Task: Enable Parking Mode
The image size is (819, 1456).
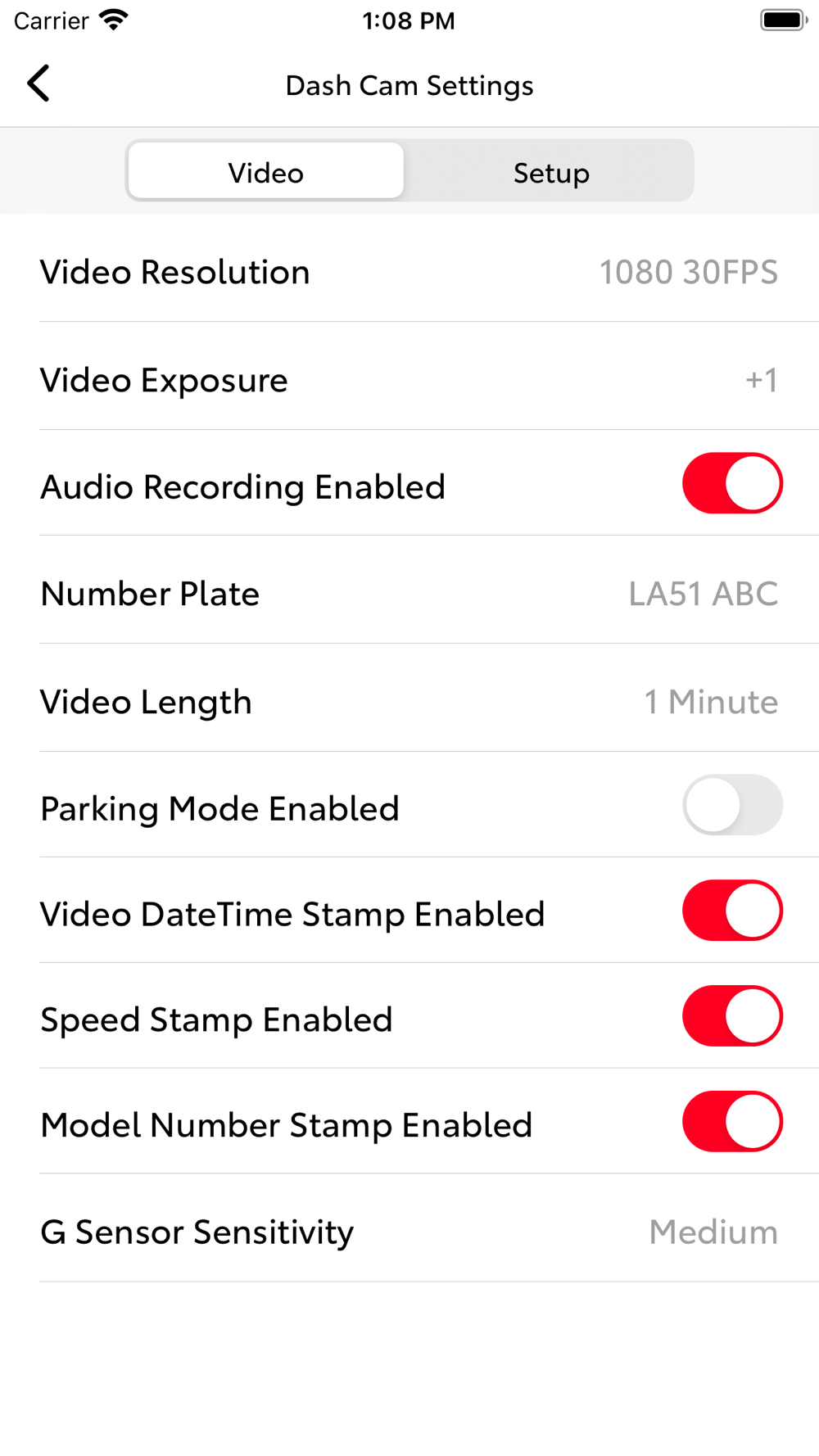Action: click(x=732, y=805)
